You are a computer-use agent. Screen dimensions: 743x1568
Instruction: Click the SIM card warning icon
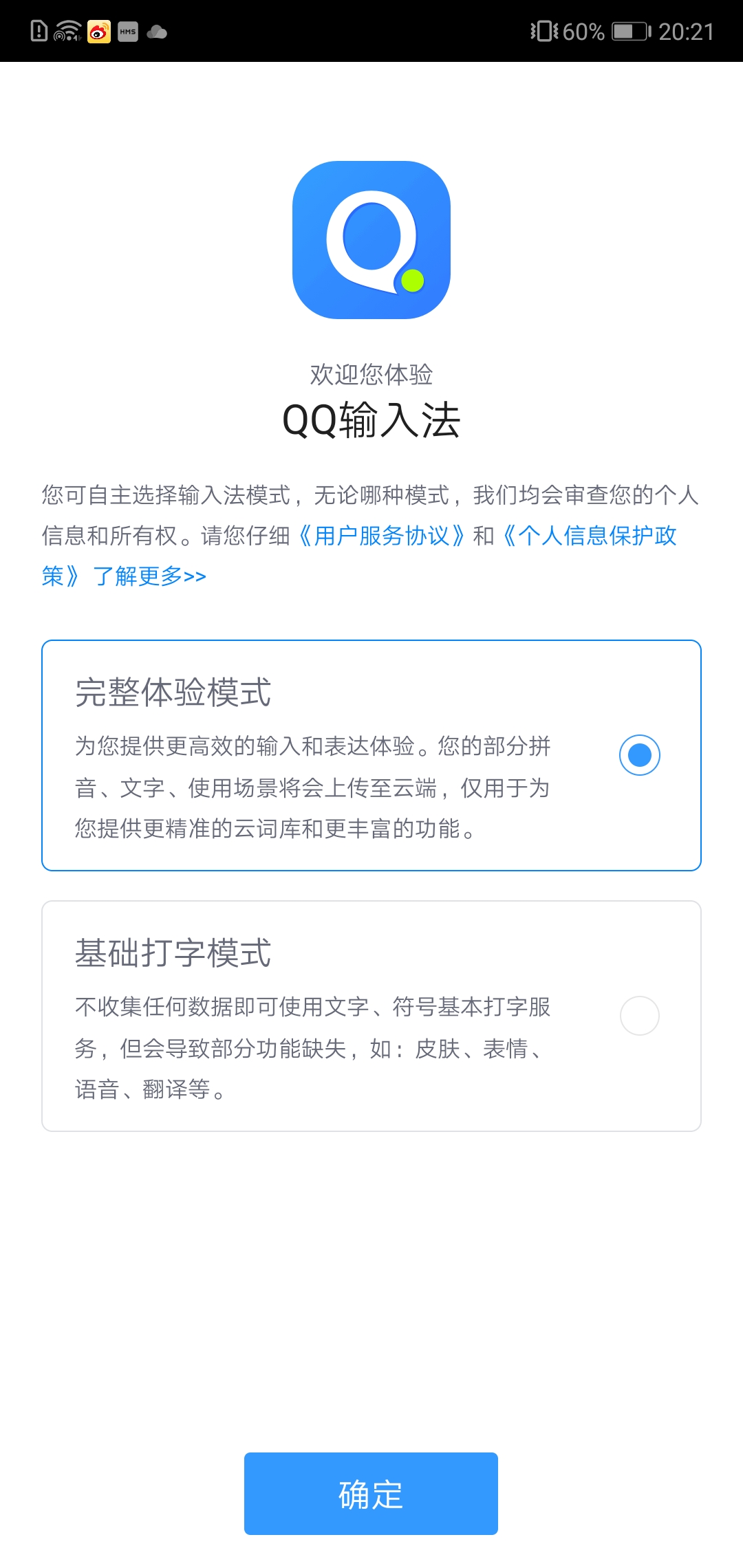click(x=39, y=31)
